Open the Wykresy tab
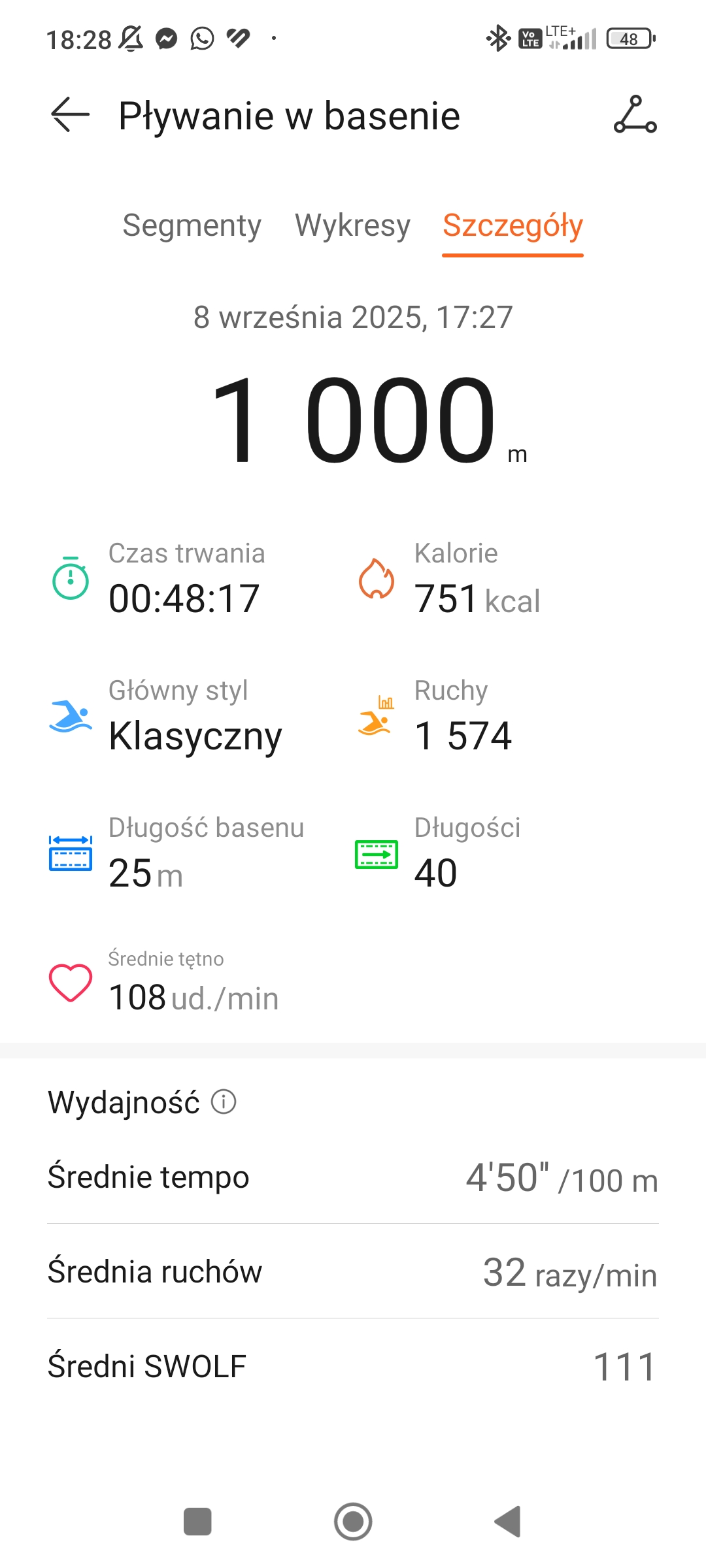This screenshot has width=706, height=1568. [x=352, y=225]
